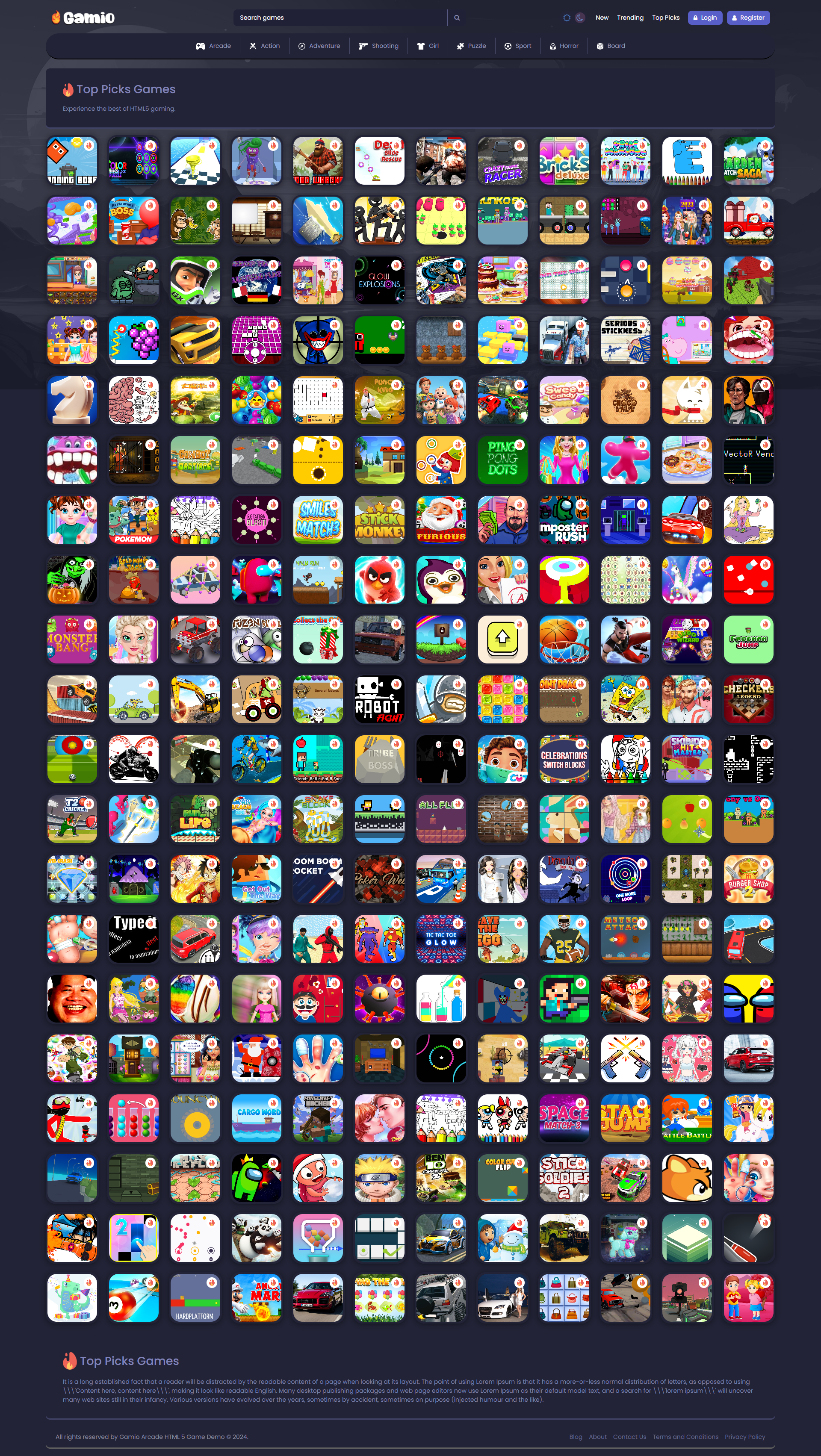The width and height of the screenshot is (821, 1456).
Task: Open the Bricks Deluxe game tile
Action: click(564, 161)
